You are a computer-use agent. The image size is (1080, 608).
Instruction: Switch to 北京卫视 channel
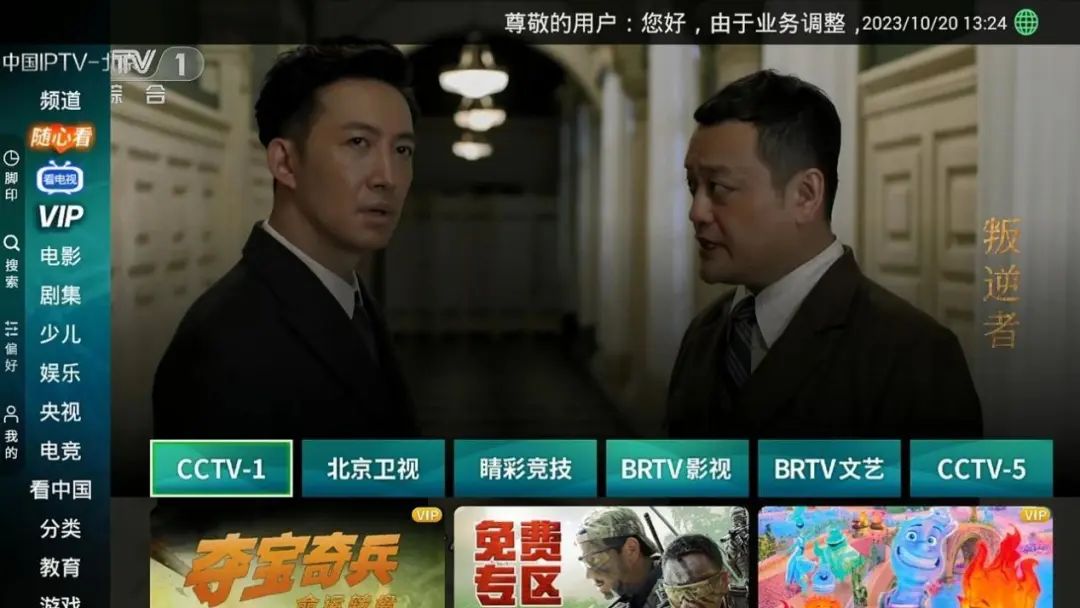click(x=373, y=468)
